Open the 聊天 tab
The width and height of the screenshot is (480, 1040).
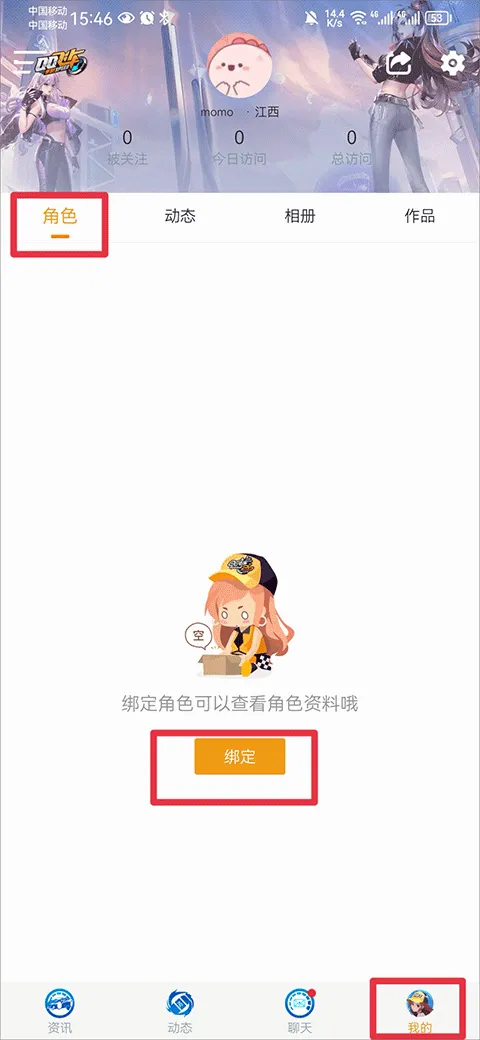pos(300,1012)
